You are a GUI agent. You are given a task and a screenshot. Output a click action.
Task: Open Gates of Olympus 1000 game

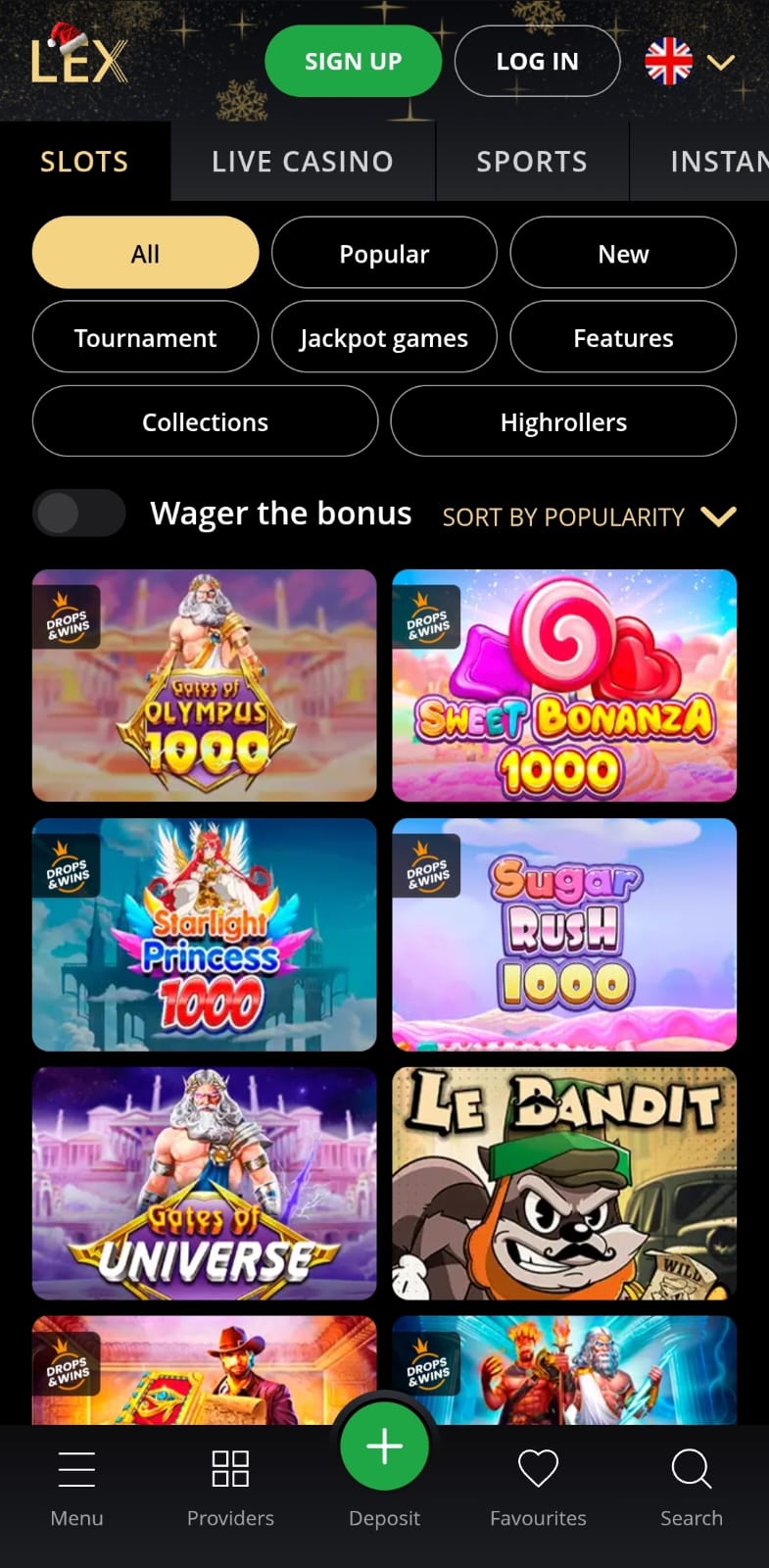(204, 685)
